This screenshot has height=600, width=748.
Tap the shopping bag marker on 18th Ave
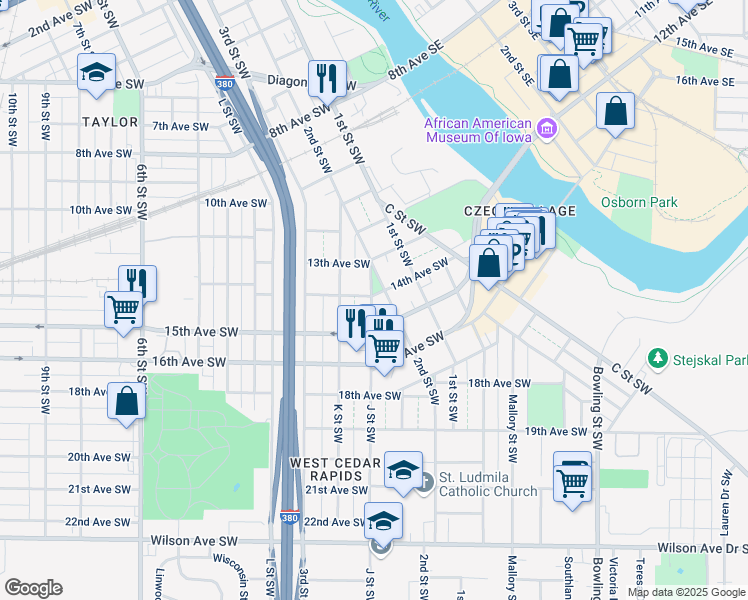[126, 404]
